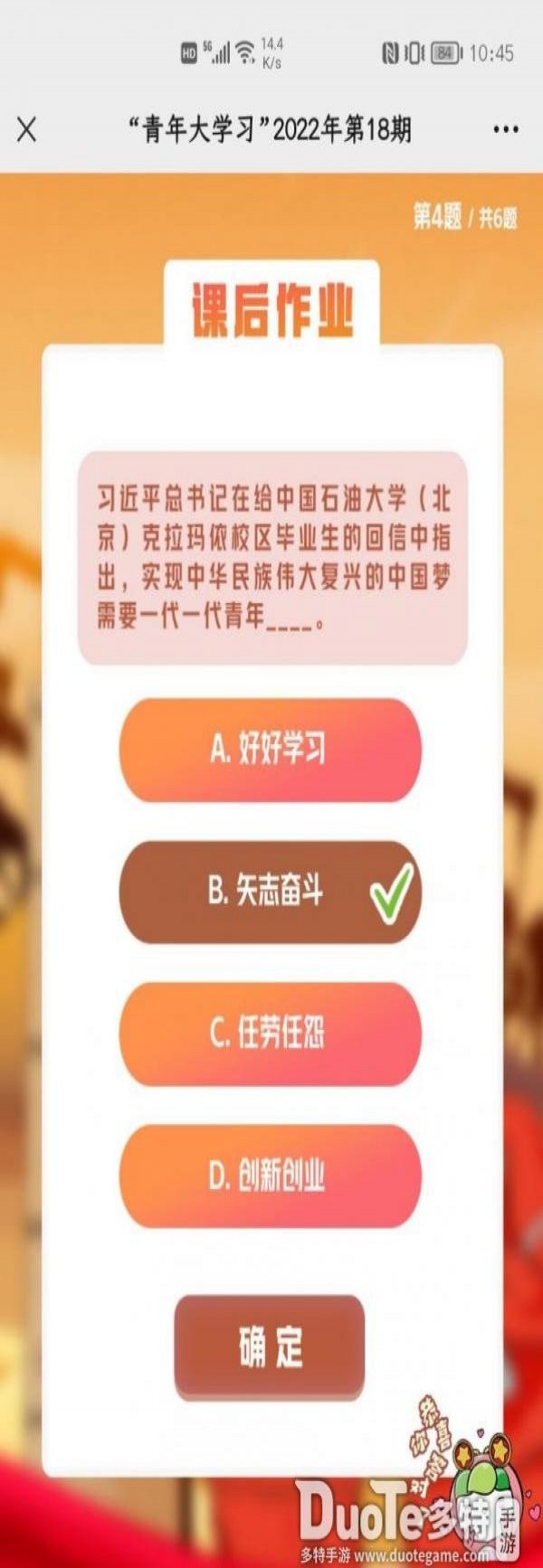This screenshot has width=543, height=1568.
Task: Select answer A. 好好学习
Action: coord(270,750)
